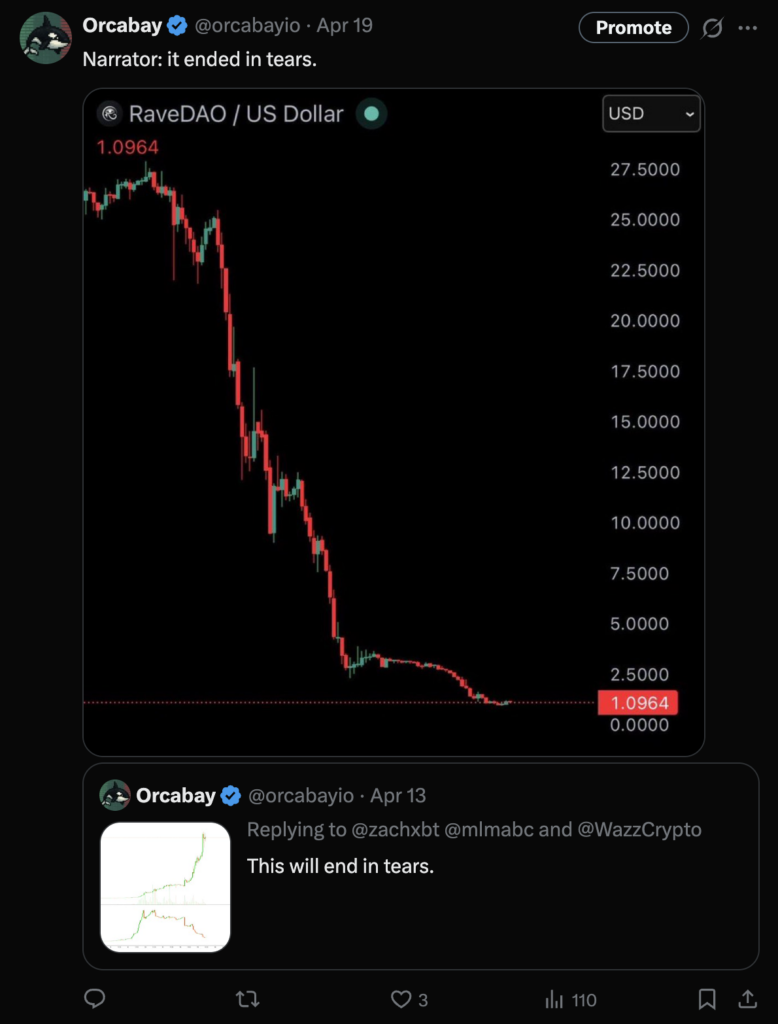The image size is (778, 1024).
Task: Open the post's overflow menu
Action: pos(747,28)
